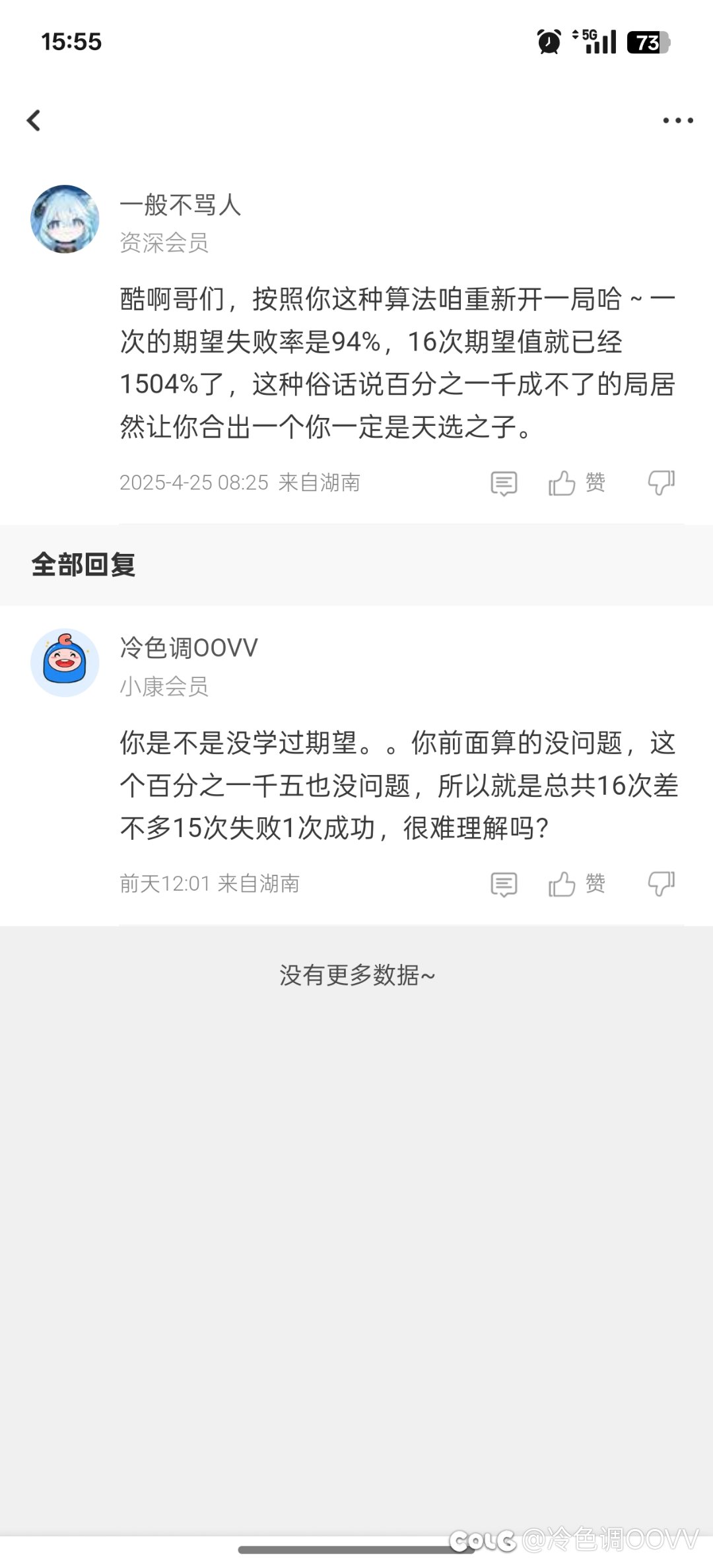
Task: Open 一般不骂人's profile avatar
Action: [65, 219]
